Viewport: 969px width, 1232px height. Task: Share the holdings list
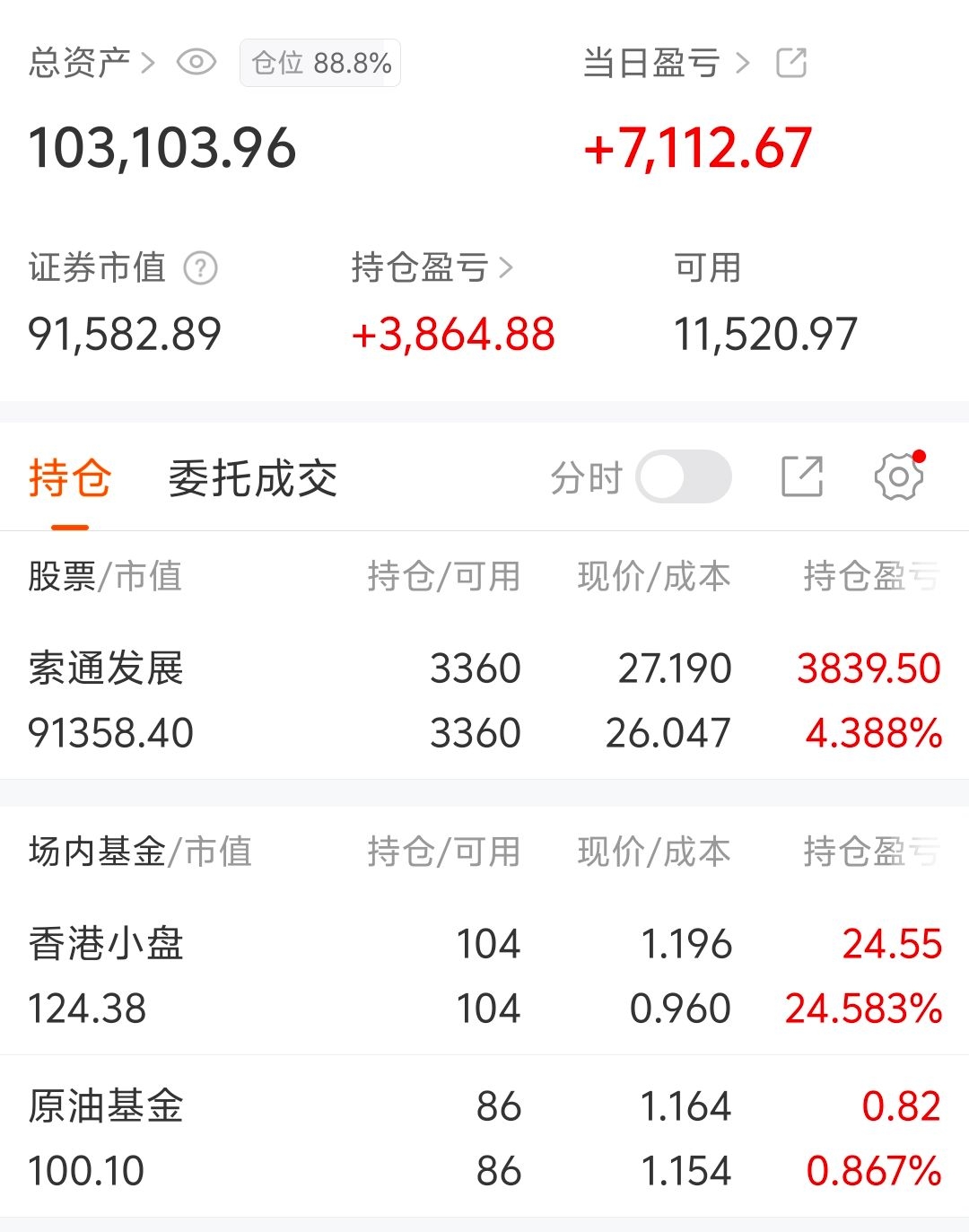802,476
